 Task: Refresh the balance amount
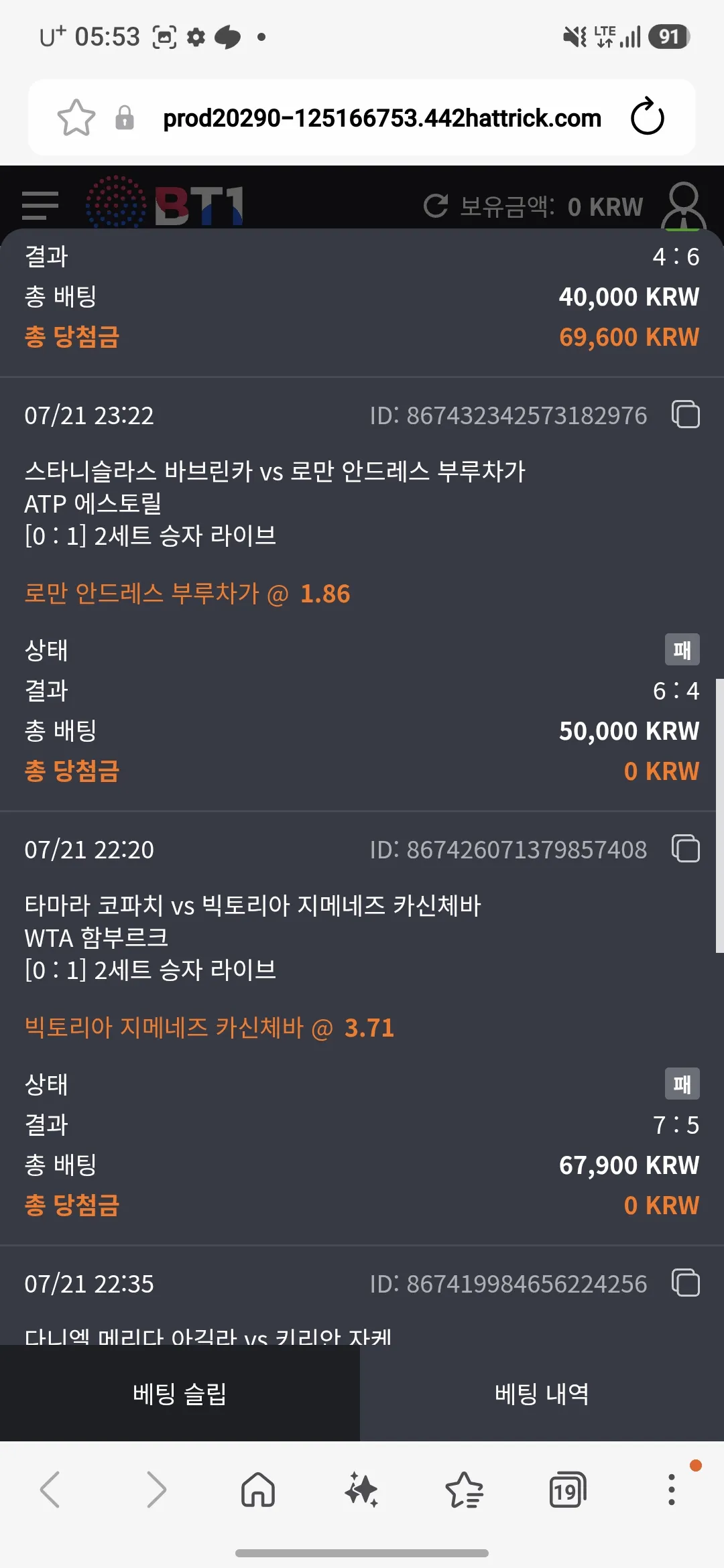[x=436, y=206]
